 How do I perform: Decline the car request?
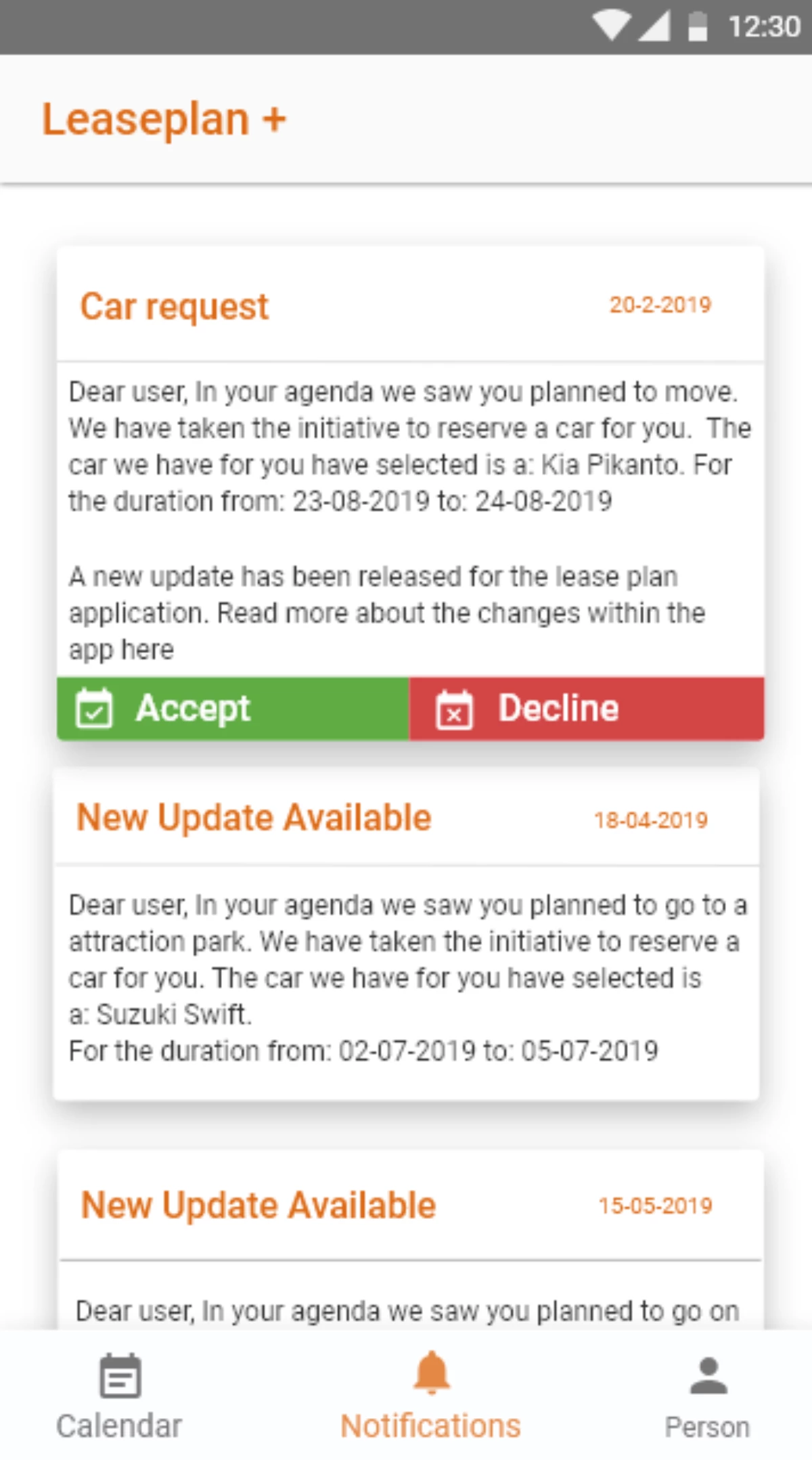click(x=587, y=709)
